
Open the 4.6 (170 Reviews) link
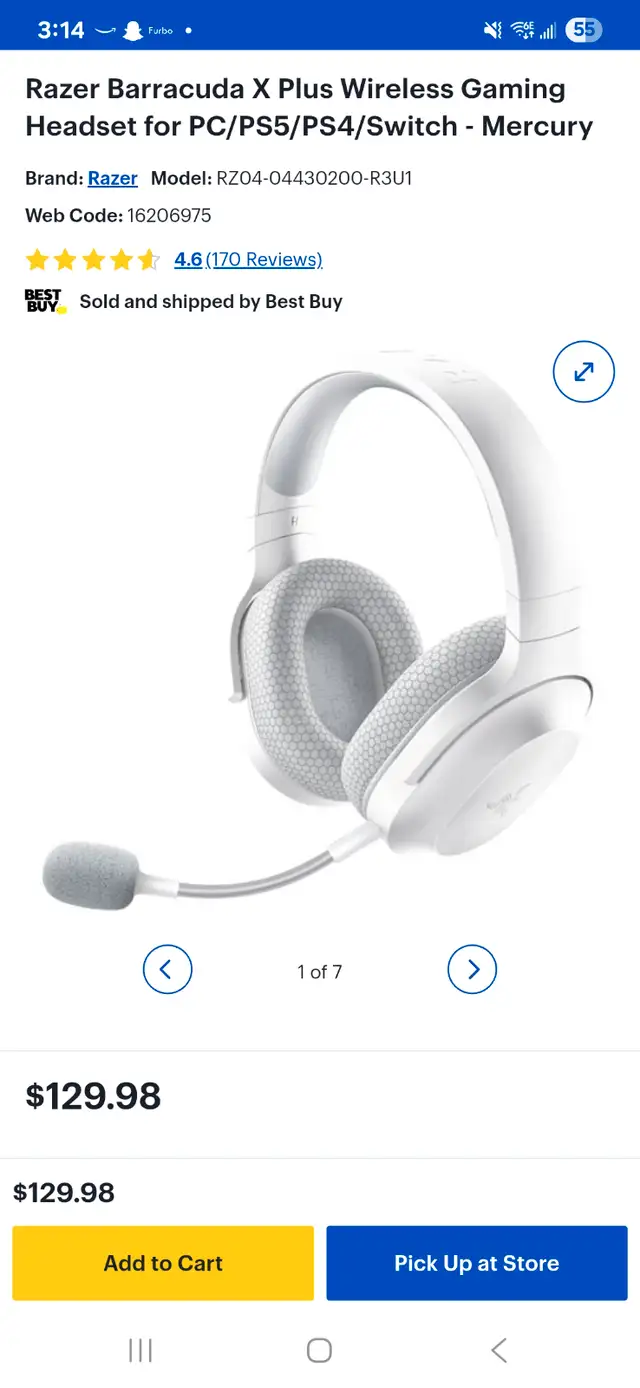pos(248,260)
